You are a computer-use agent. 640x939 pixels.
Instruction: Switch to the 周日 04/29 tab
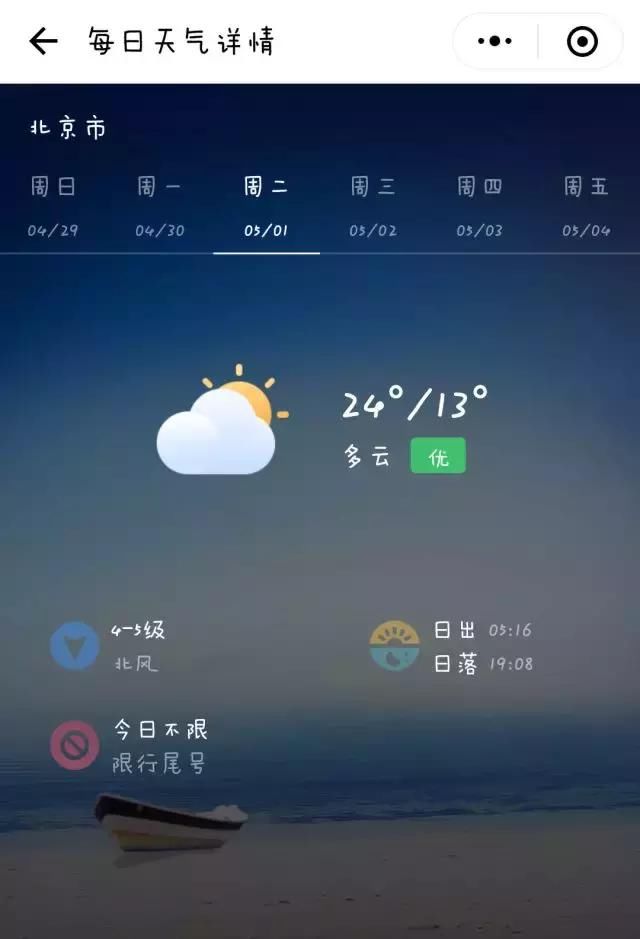pyautogui.click(x=53, y=207)
